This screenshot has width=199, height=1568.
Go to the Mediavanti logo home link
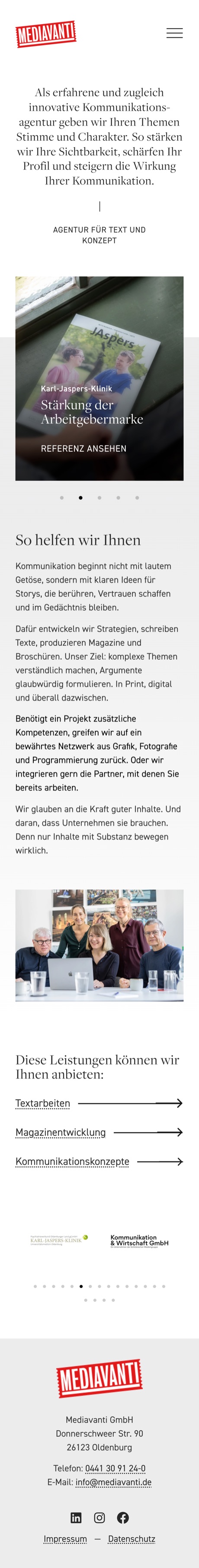click(46, 34)
